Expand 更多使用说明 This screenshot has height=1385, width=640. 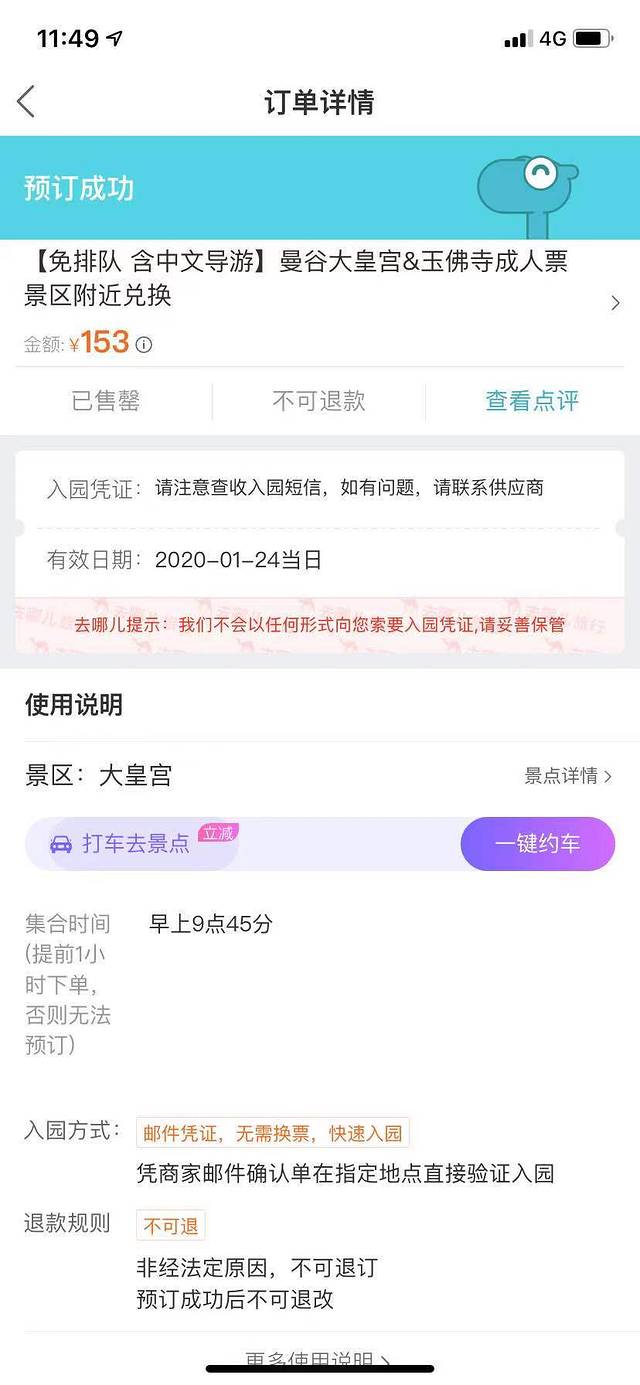tap(318, 1359)
